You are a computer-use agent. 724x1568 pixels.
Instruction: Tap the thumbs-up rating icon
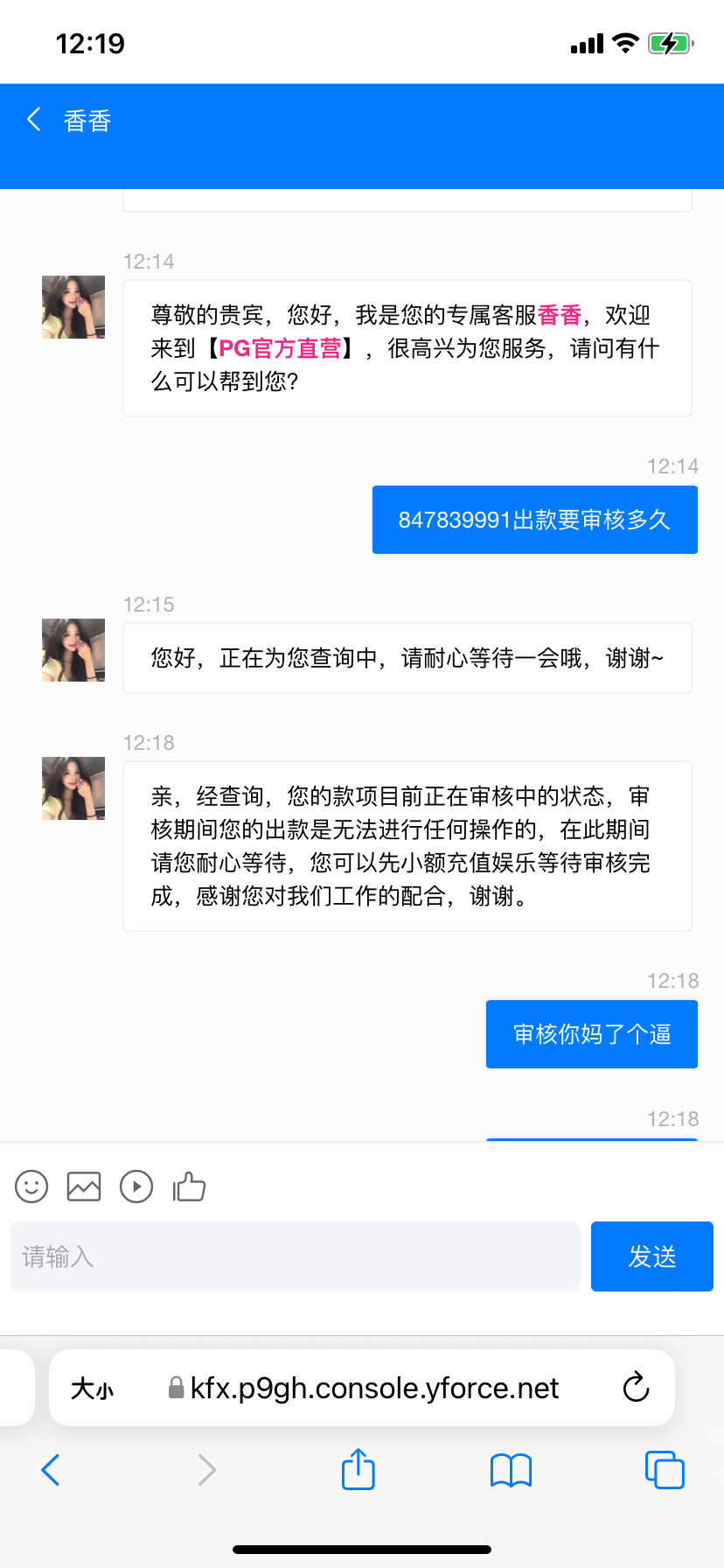click(189, 1186)
